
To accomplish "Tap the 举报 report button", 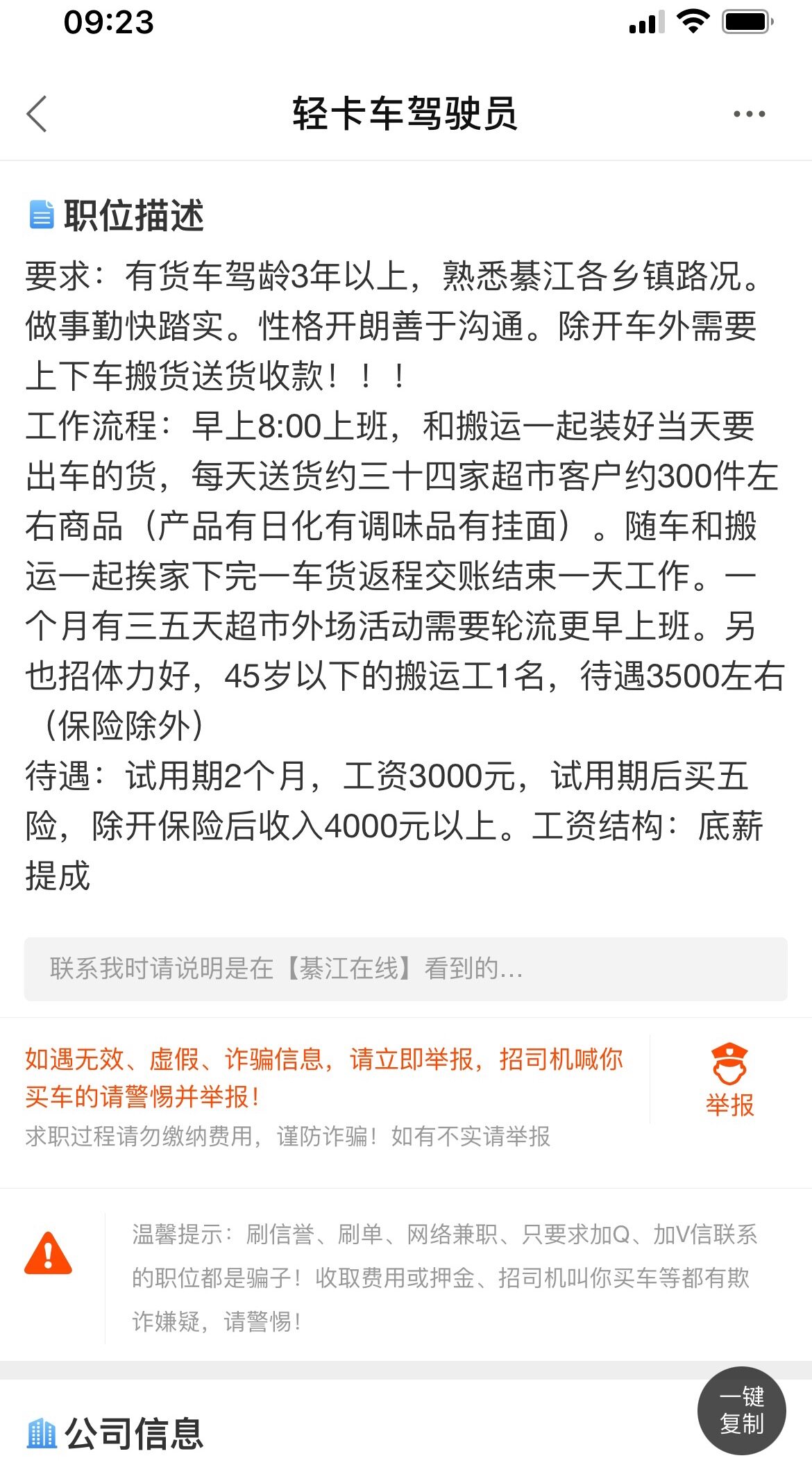I will coord(729,1080).
